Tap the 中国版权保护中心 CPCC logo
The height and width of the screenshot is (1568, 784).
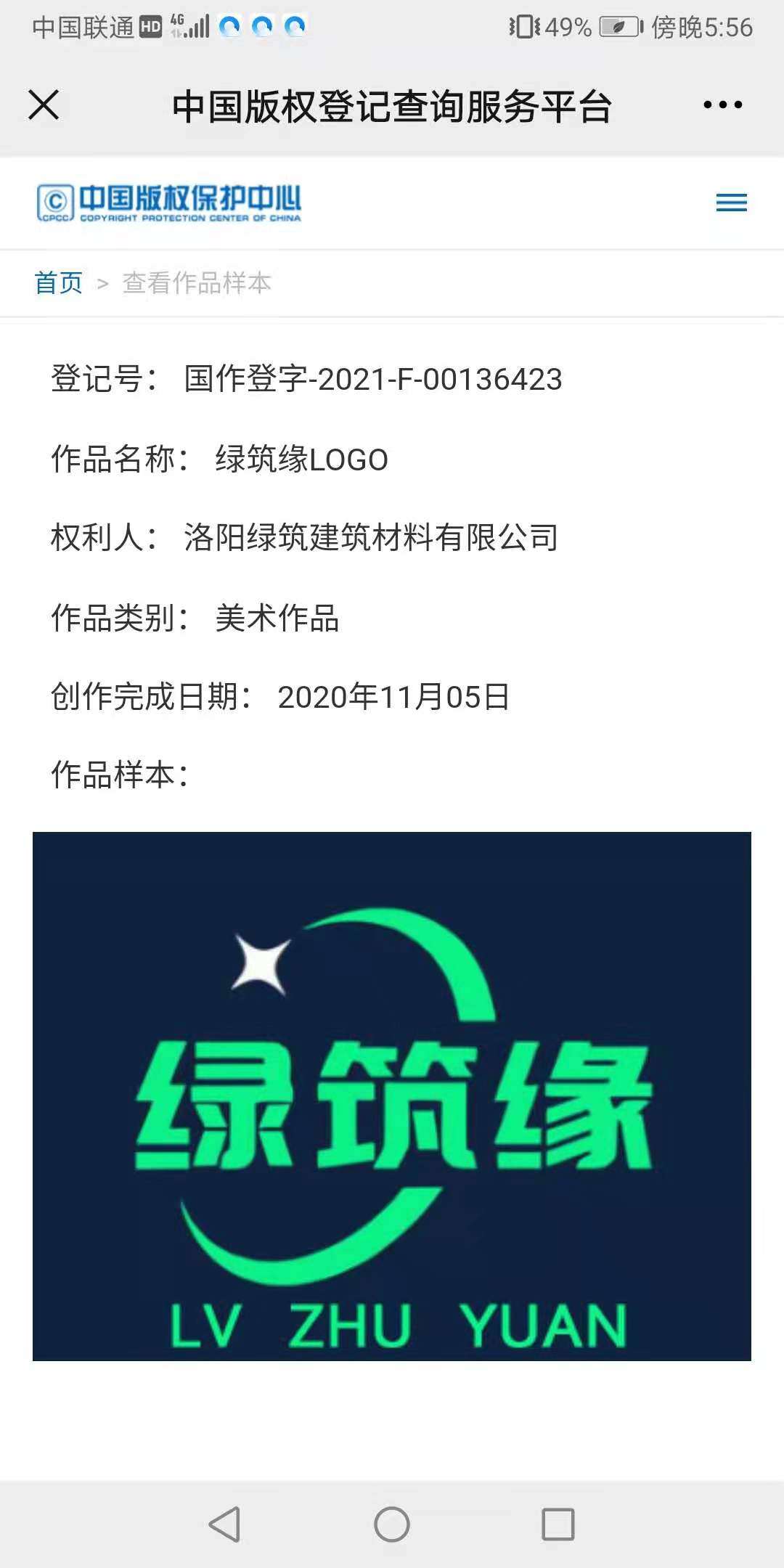(x=171, y=201)
